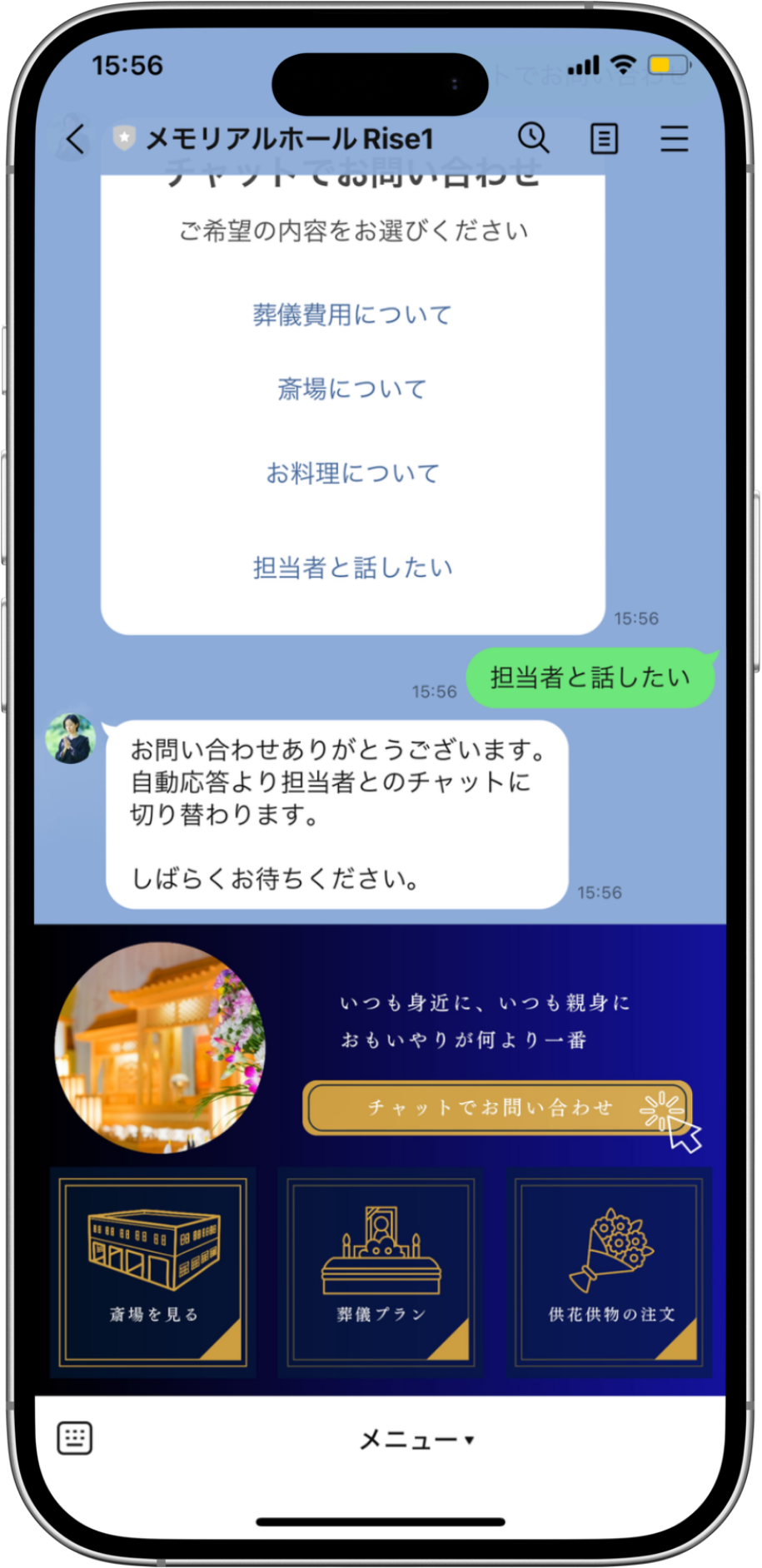Select 葬儀費用について option

pyautogui.click(x=352, y=315)
